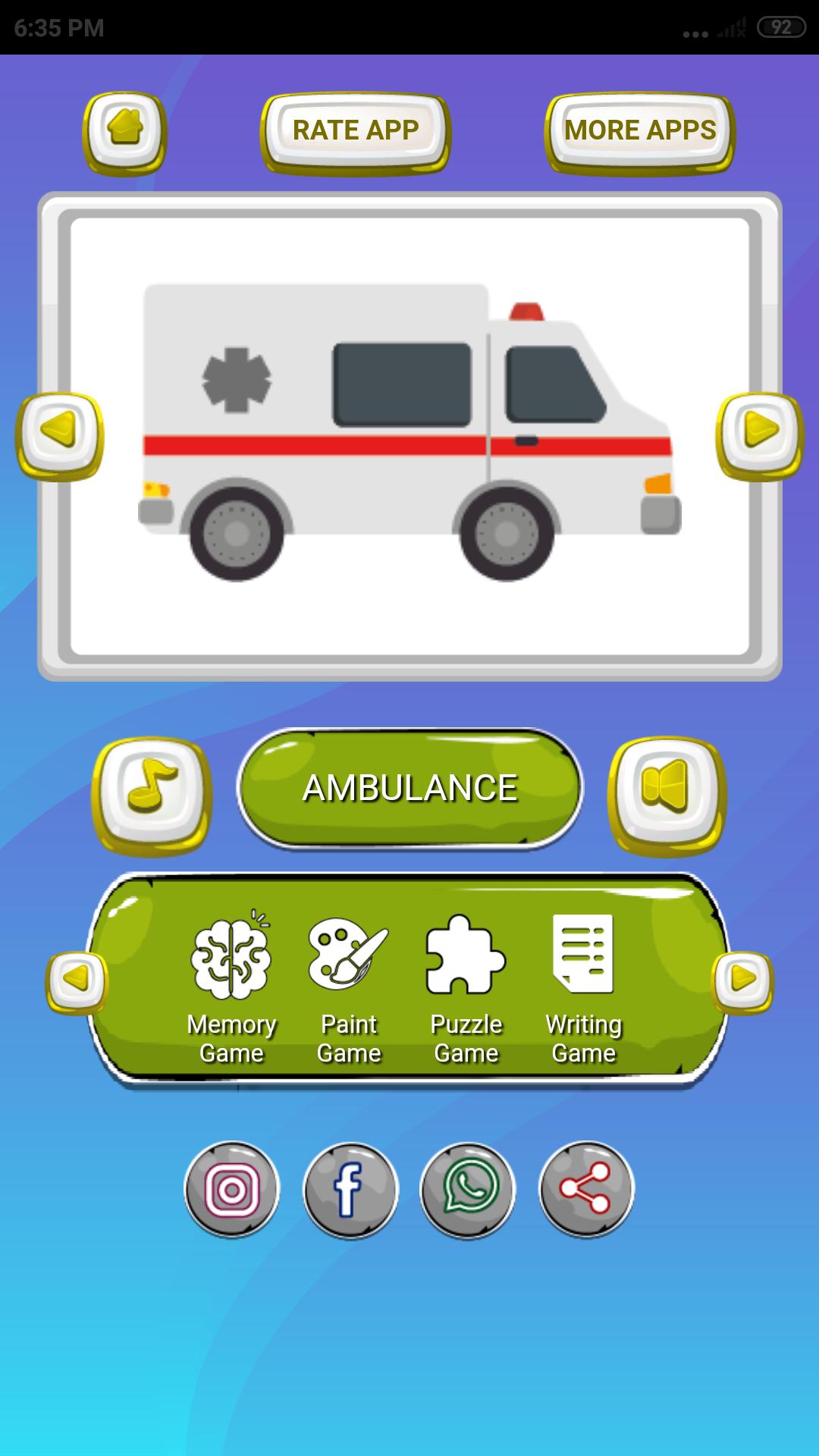The width and height of the screenshot is (819, 1456).
Task: Tap the RATE APP button
Action: (x=356, y=133)
